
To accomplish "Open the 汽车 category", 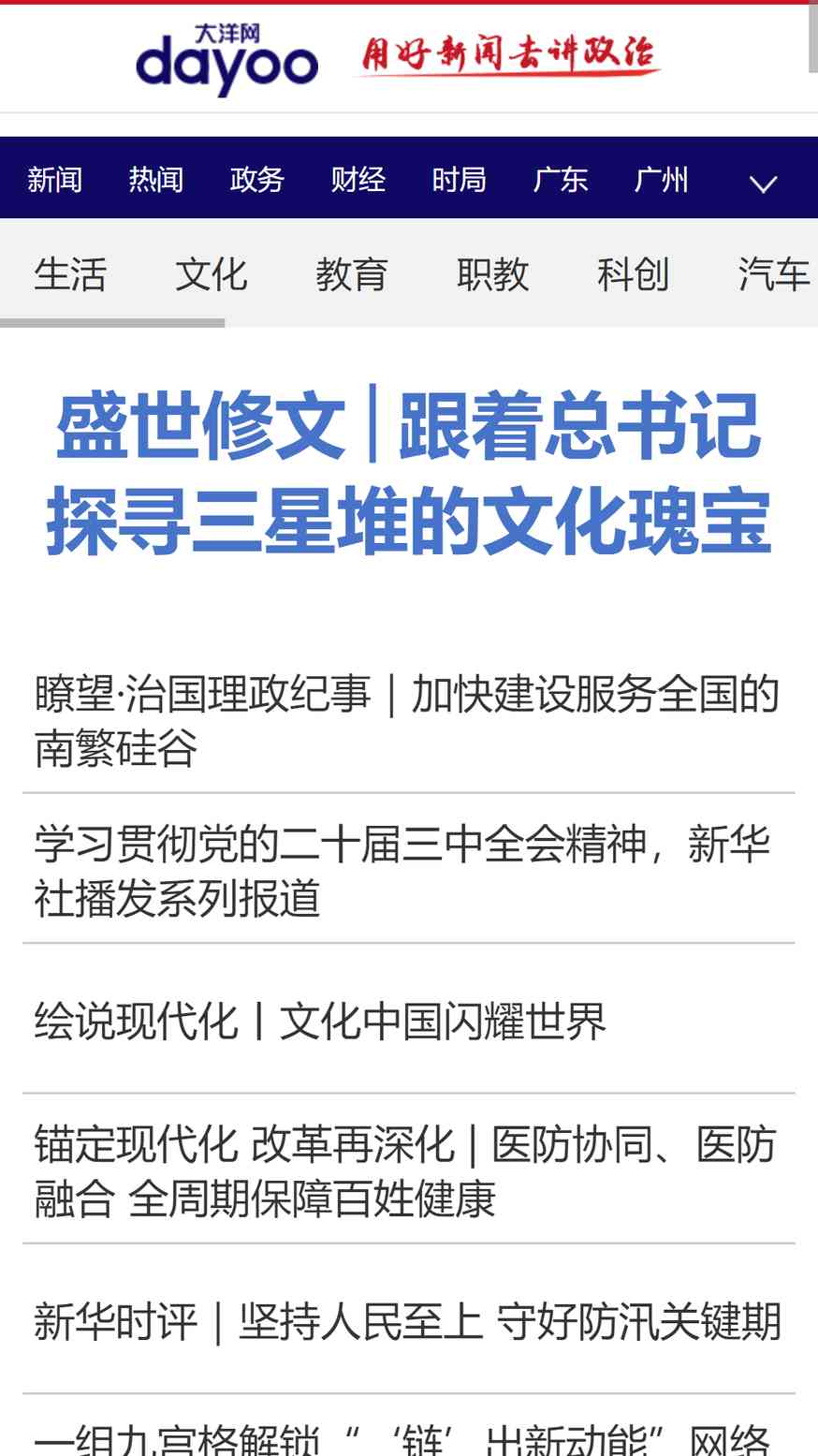I will 774,274.
